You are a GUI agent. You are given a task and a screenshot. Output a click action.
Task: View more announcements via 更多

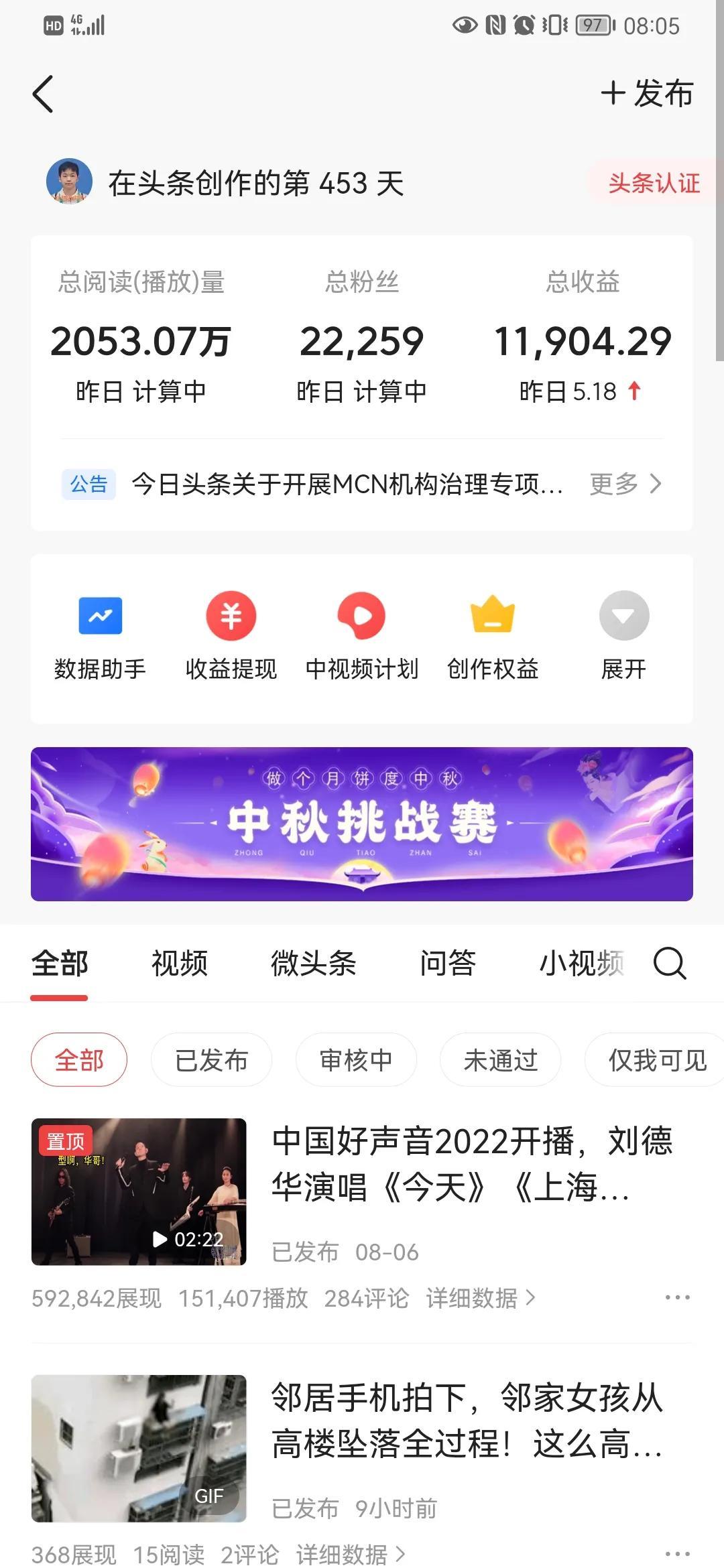(x=625, y=483)
